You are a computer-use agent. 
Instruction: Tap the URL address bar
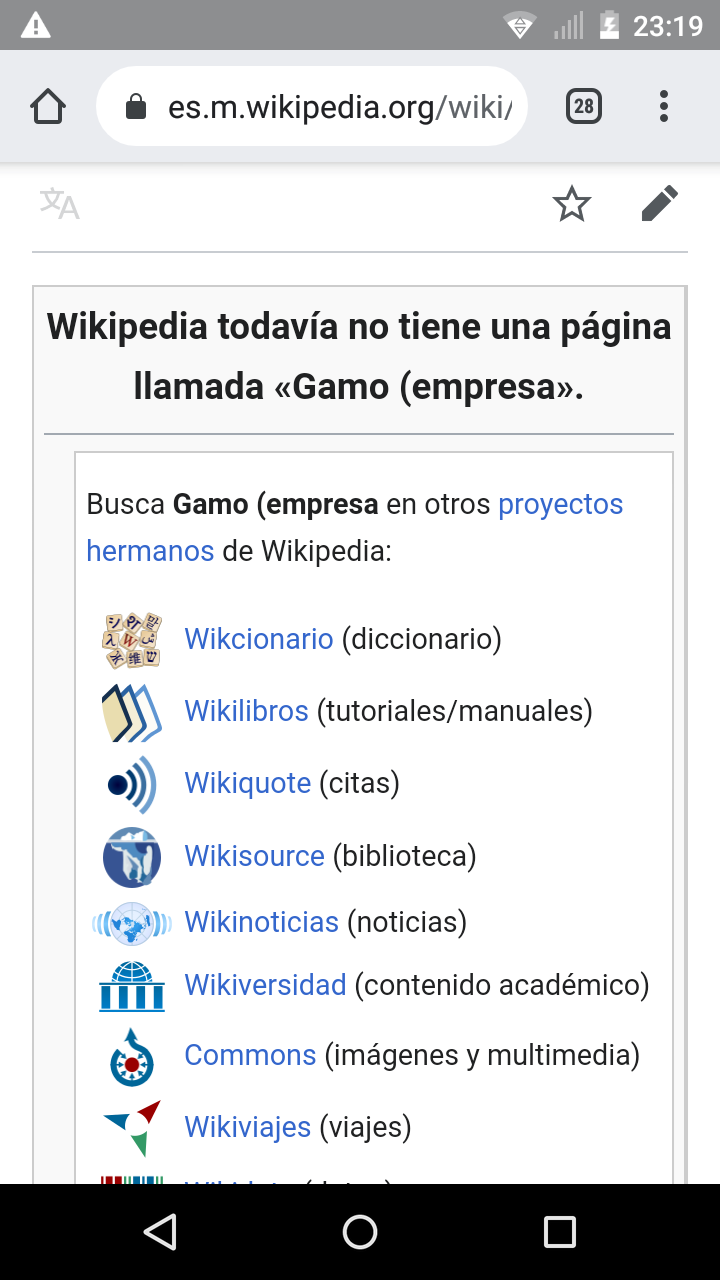pos(320,106)
